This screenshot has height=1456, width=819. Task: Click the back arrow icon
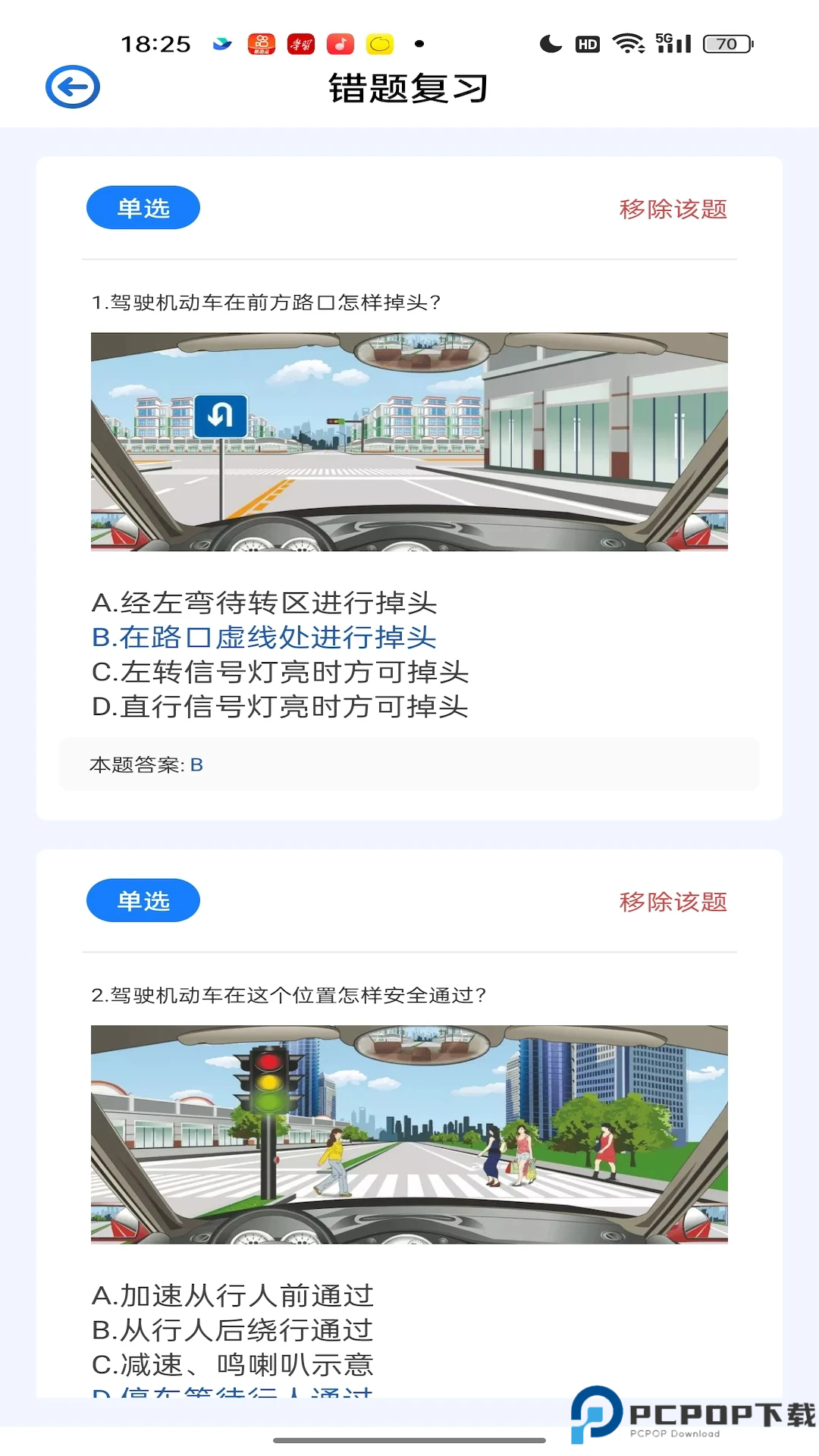[x=72, y=86]
